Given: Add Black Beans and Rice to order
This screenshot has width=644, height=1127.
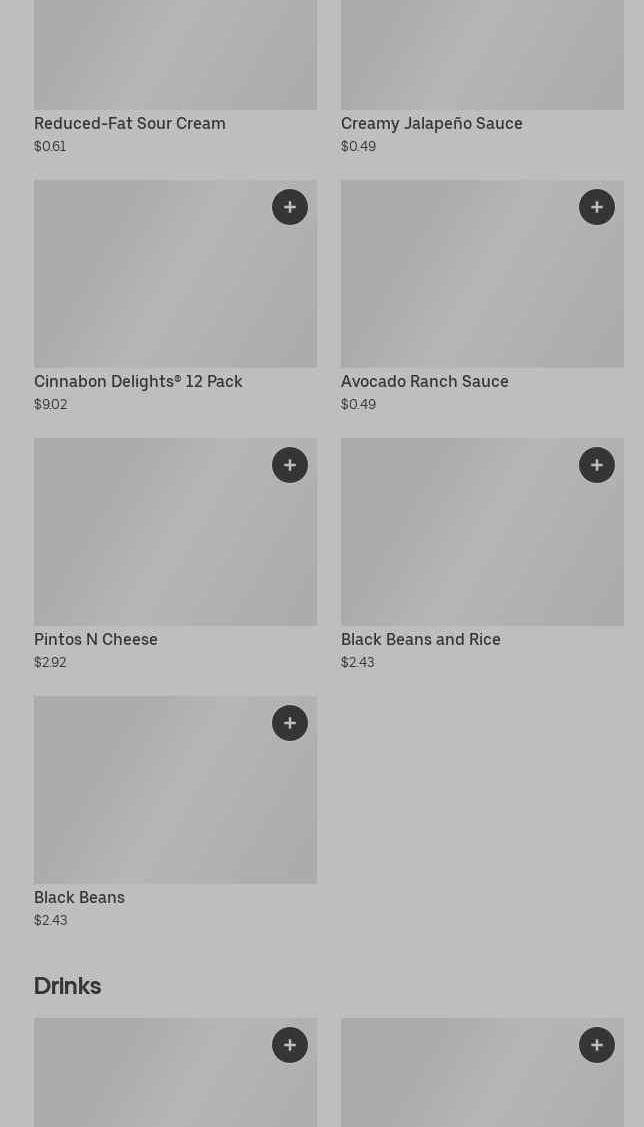Looking at the screenshot, I should pyautogui.click(x=597, y=465).
